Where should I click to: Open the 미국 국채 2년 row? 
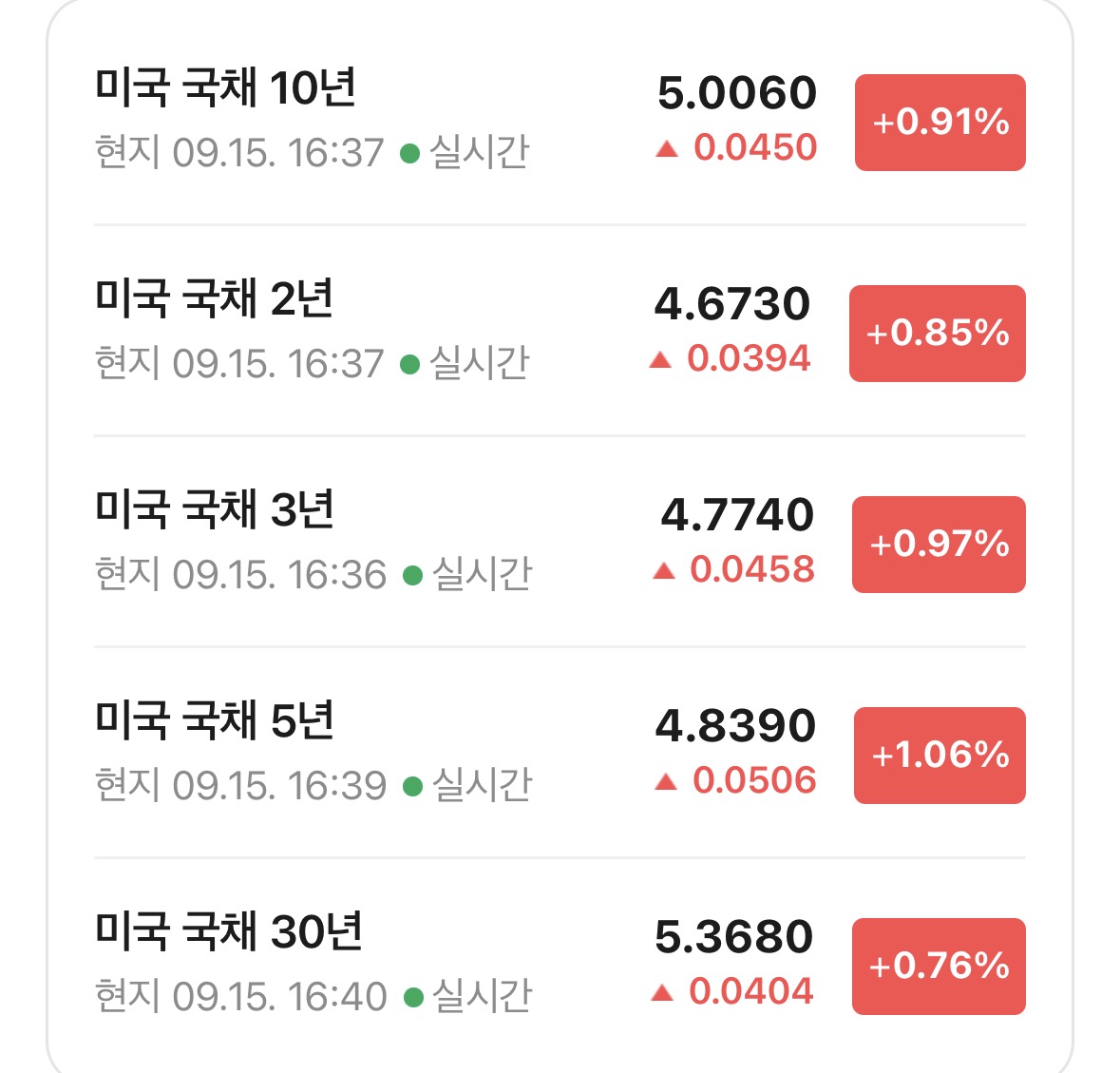(560, 331)
